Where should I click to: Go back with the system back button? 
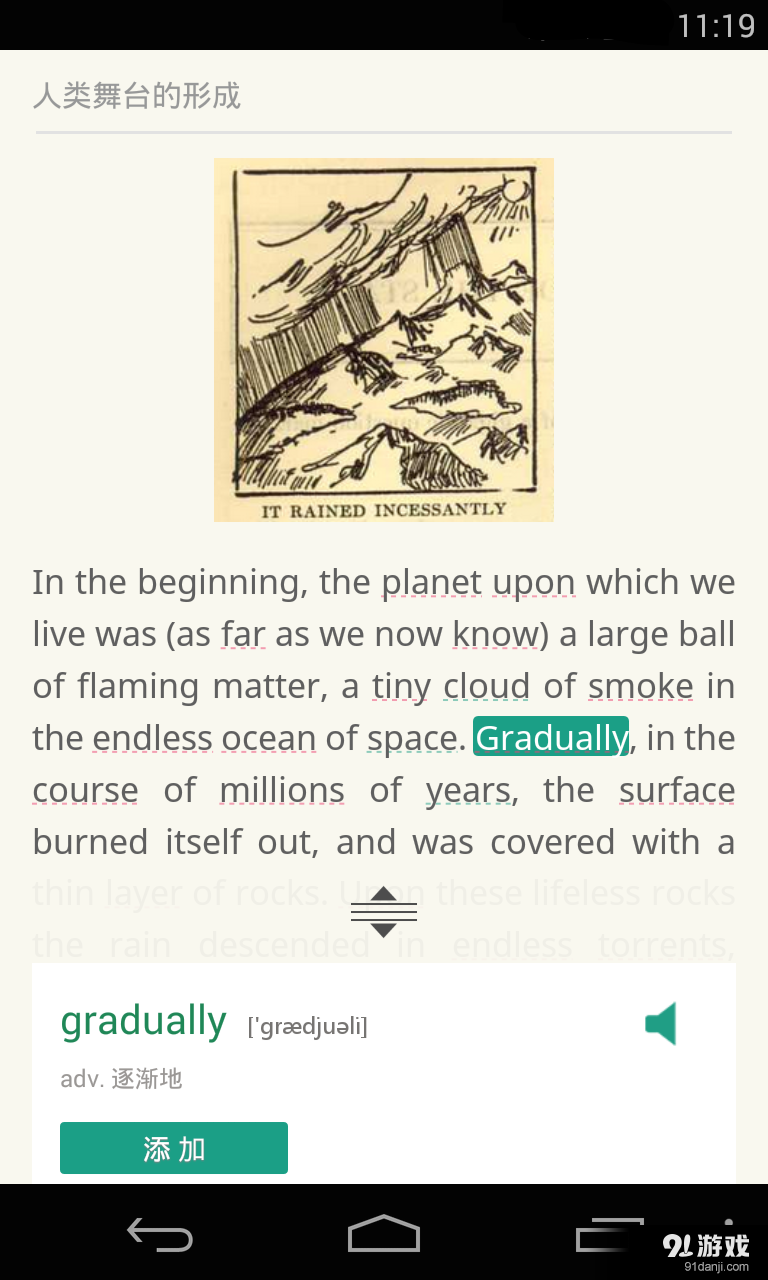click(160, 1234)
